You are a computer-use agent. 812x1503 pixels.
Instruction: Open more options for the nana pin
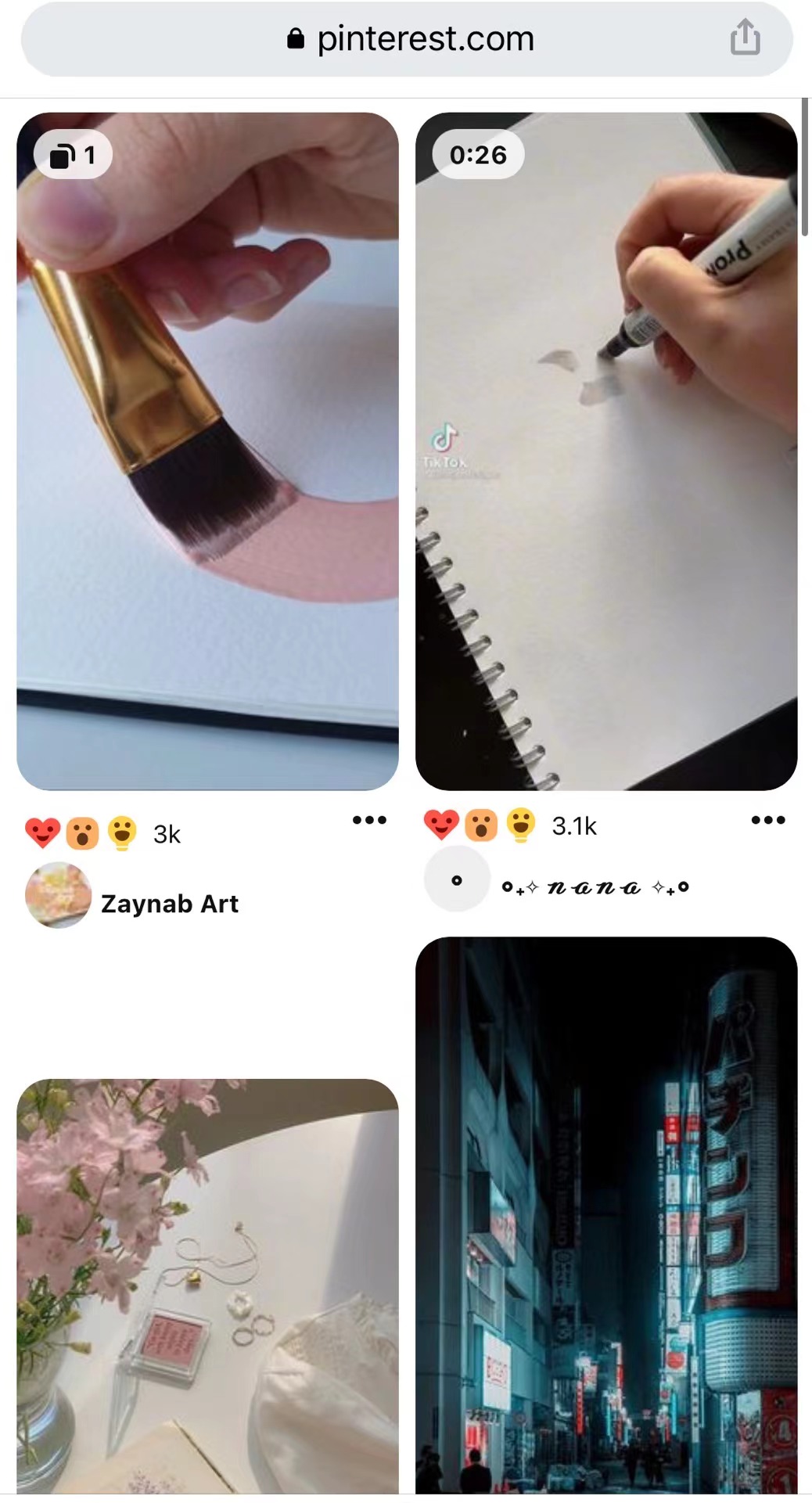pos(768,820)
